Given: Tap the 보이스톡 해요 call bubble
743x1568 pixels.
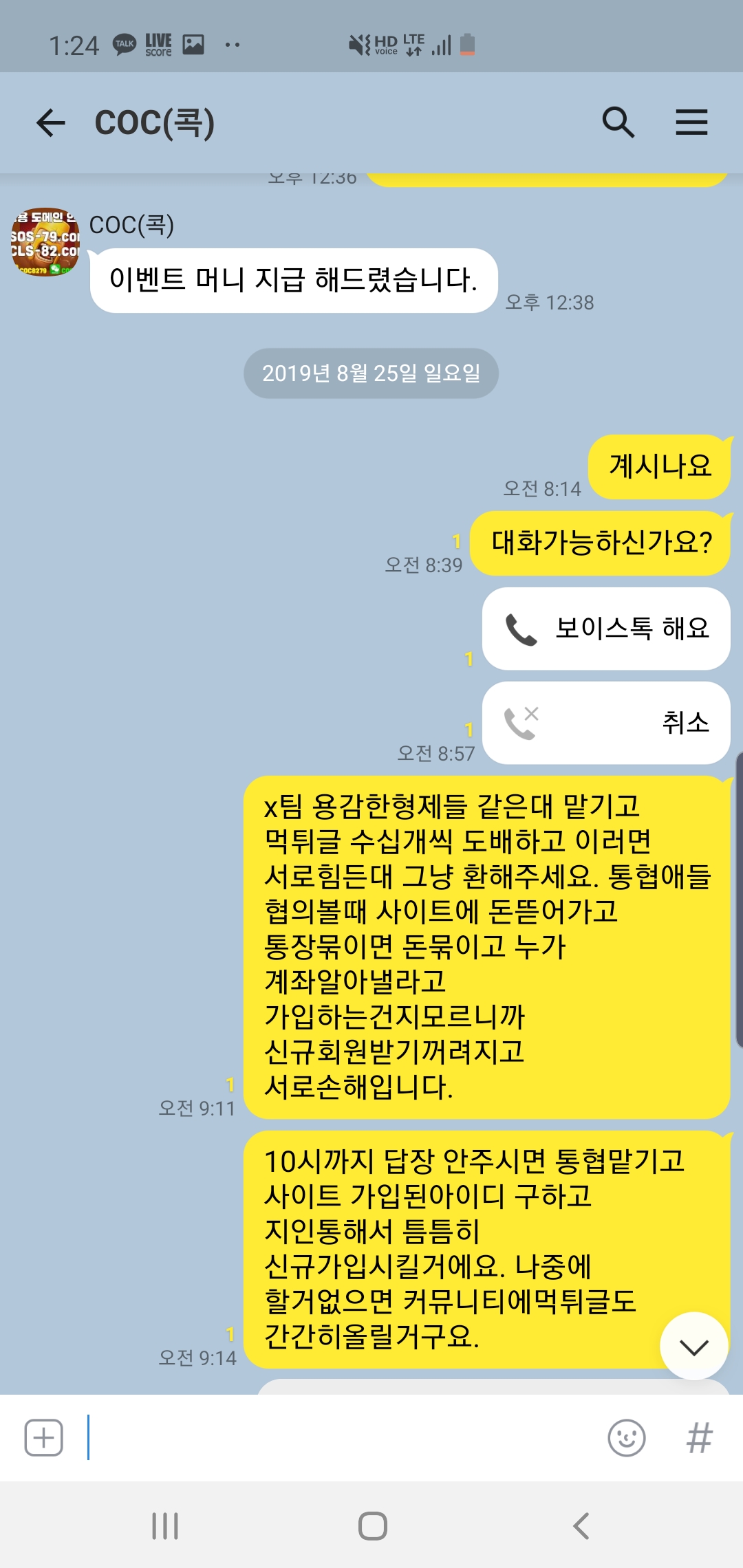Looking at the screenshot, I should (x=605, y=629).
